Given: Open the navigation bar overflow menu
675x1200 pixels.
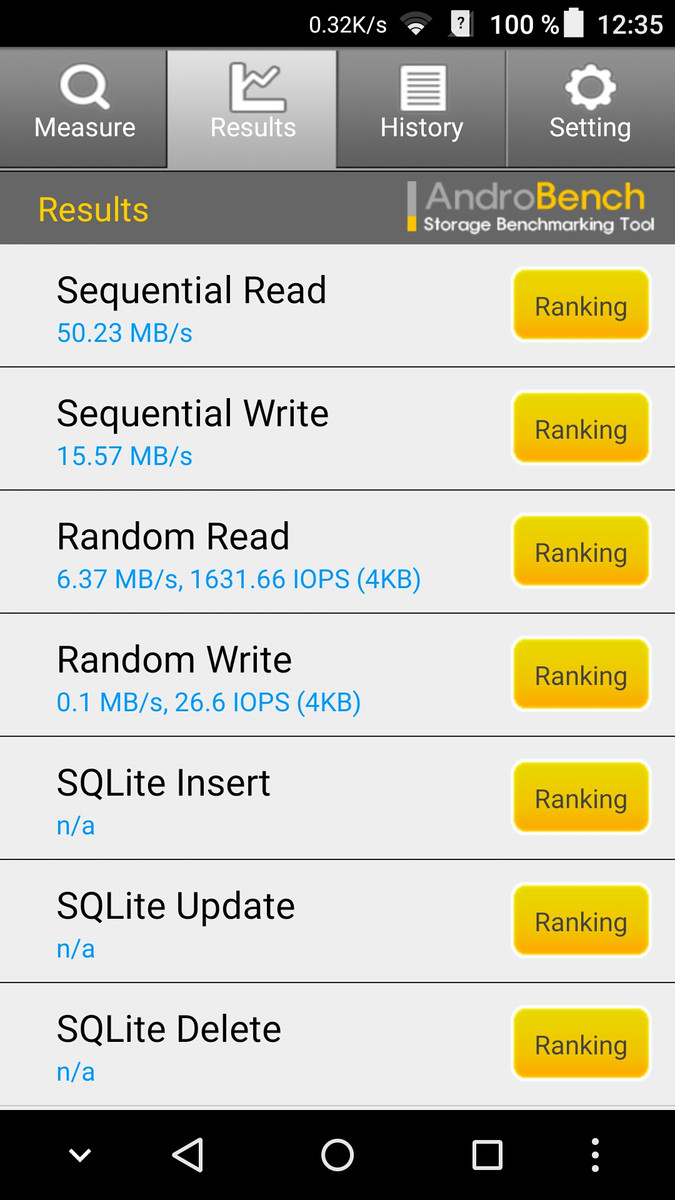Looking at the screenshot, I should 595,1155.
